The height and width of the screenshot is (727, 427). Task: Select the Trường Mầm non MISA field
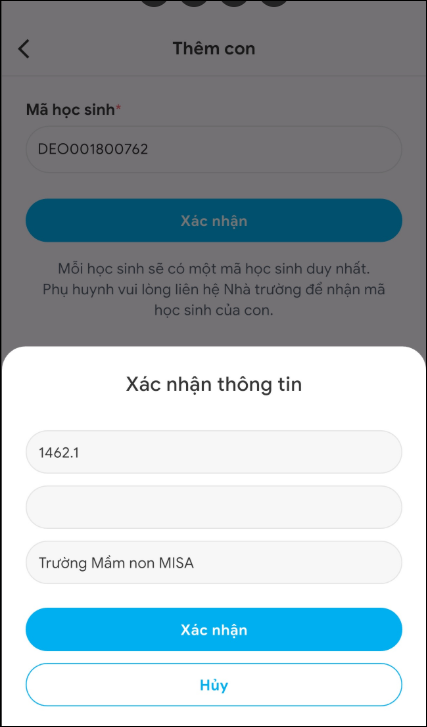(214, 562)
